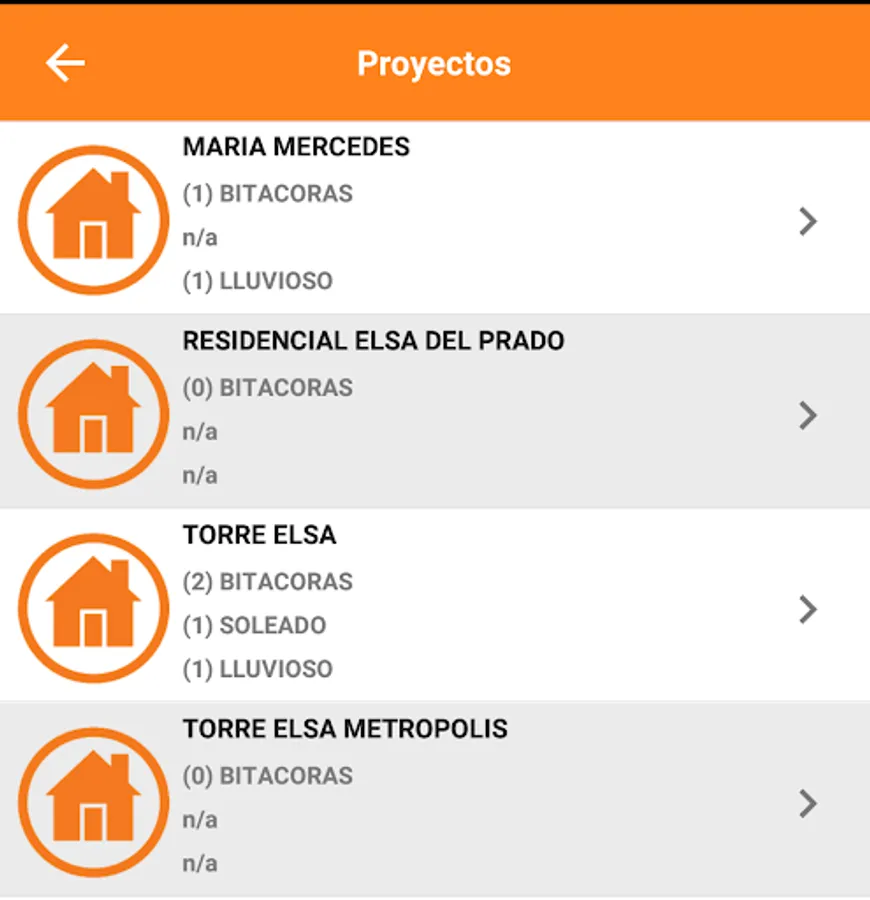Image resolution: width=870 pixels, height=900 pixels.
Task: Open the MARIA MERCEDES project
Action: pyautogui.click(x=434, y=218)
